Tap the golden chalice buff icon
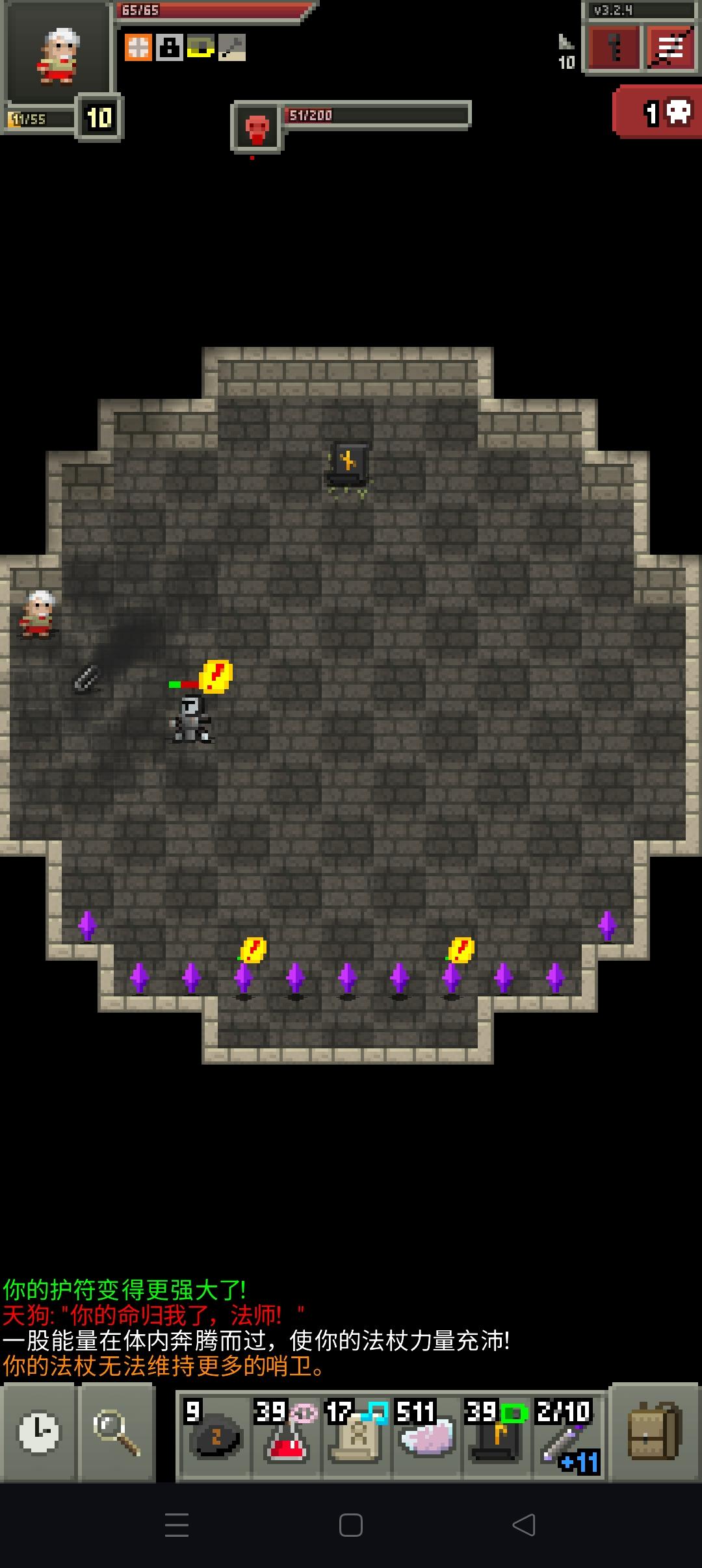This screenshot has height=1568, width=702. [x=201, y=45]
